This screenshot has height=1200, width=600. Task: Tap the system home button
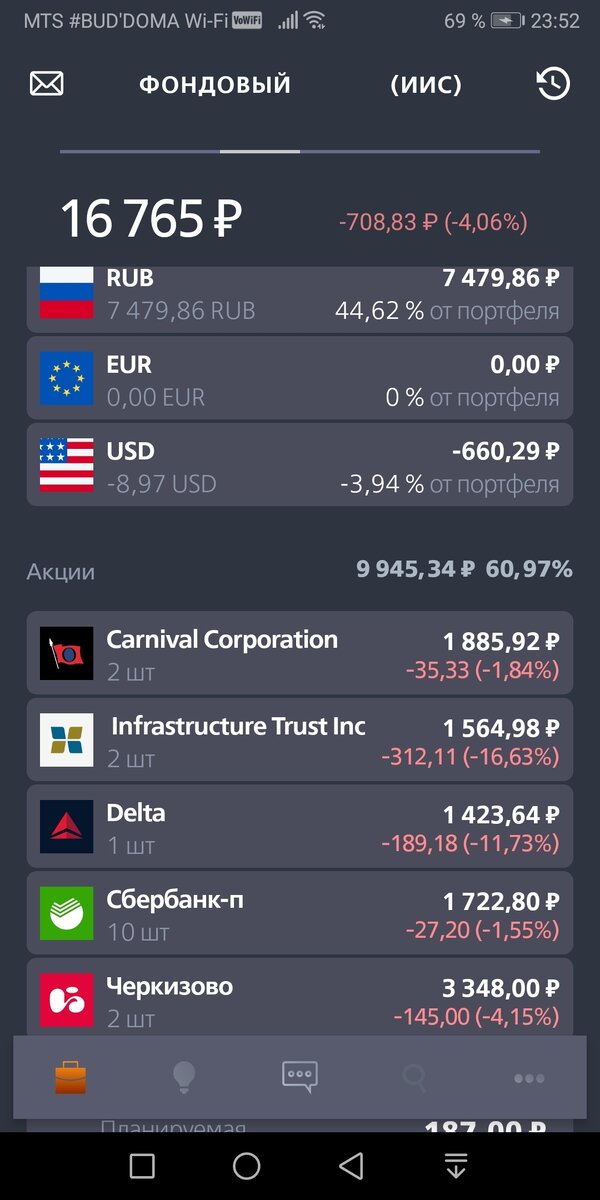click(x=246, y=1166)
